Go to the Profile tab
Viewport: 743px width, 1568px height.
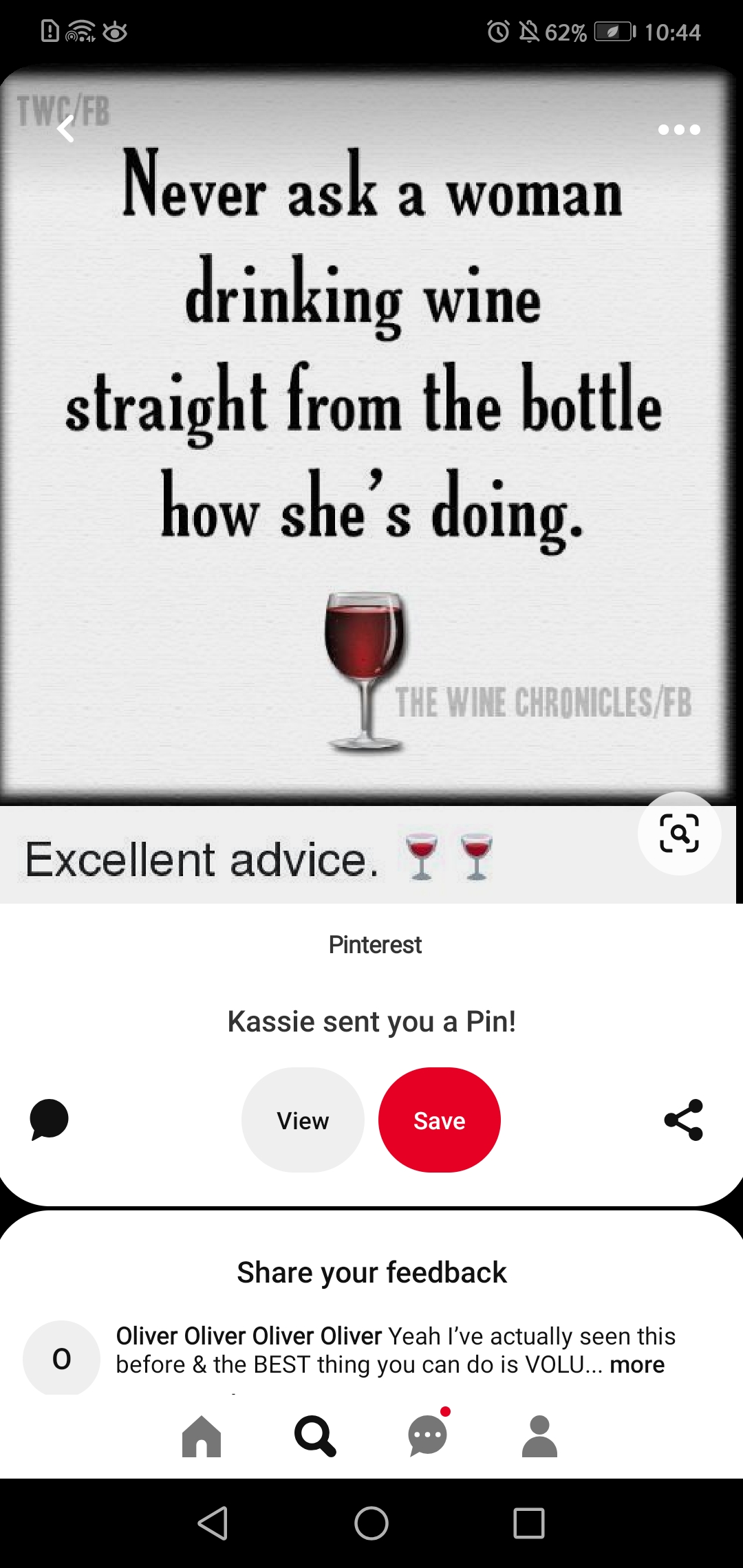540,1437
